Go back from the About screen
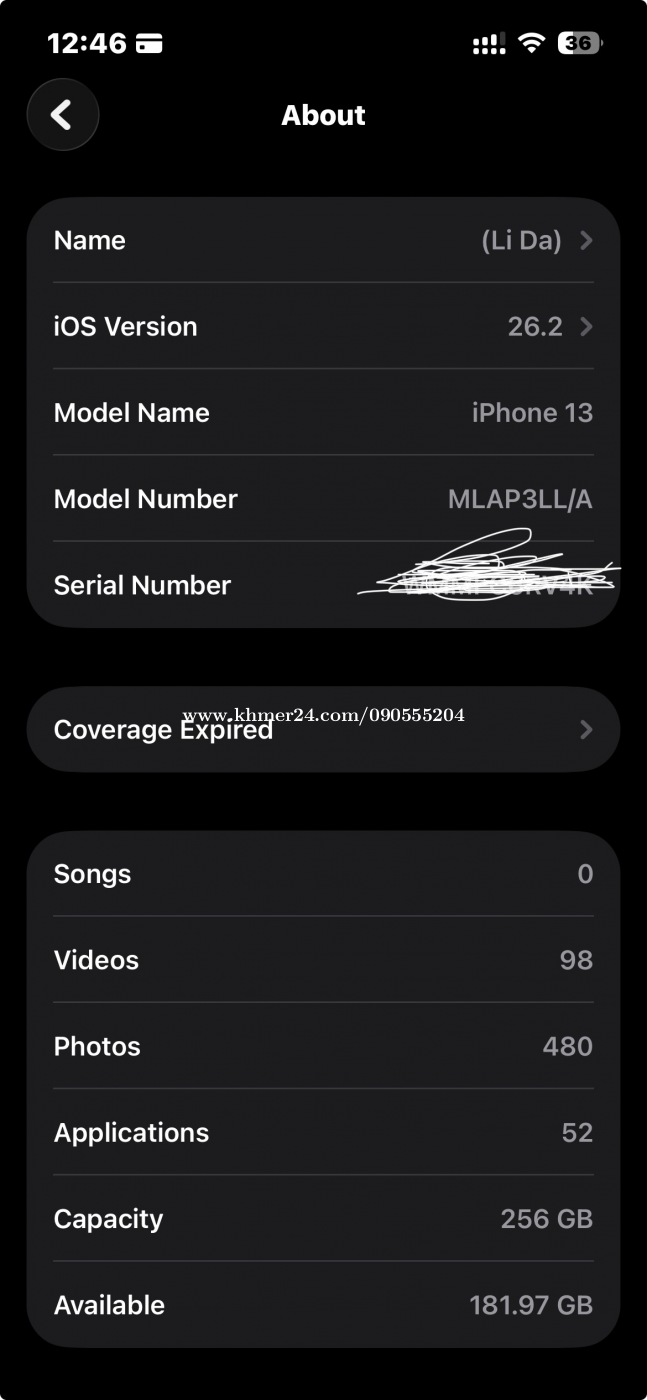The width and height of the screenshot is (647, 1400). click(x=62, y=115)
